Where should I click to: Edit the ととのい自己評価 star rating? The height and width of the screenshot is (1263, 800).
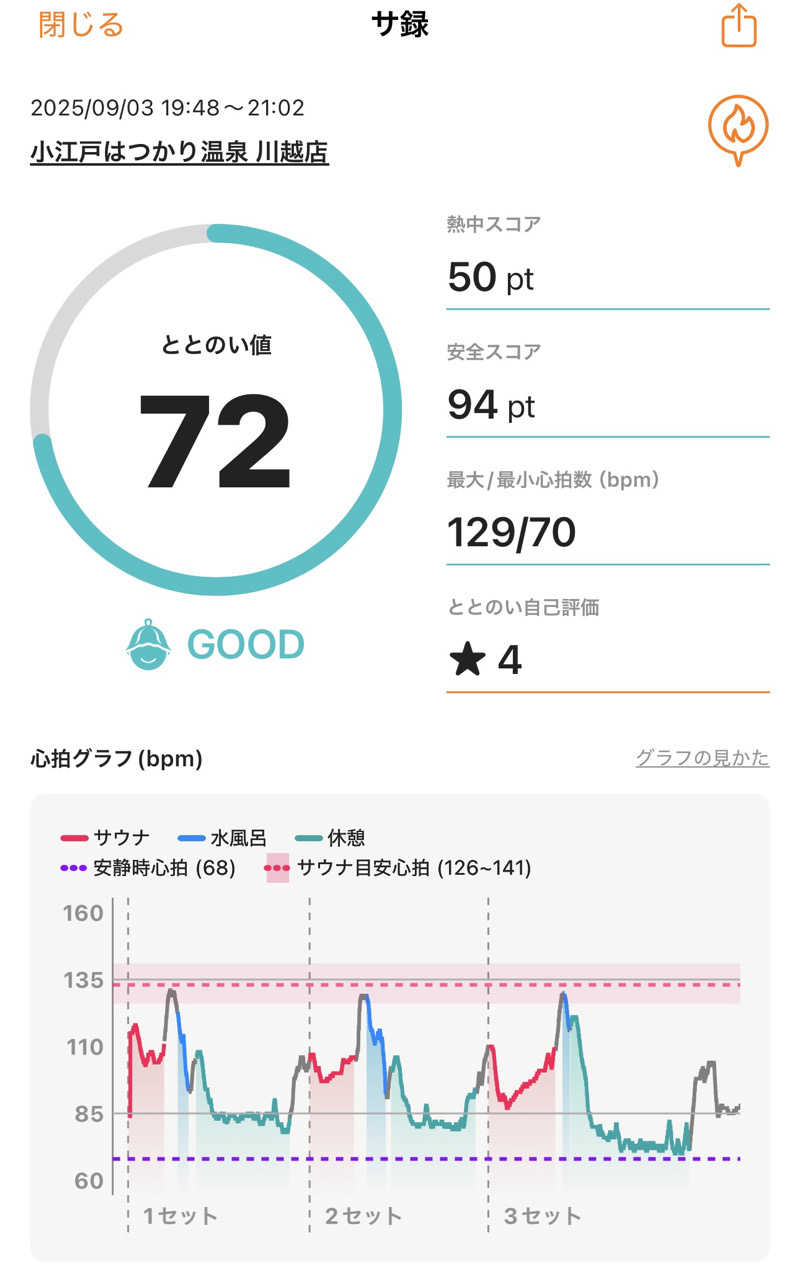click(x=607, y=660)
